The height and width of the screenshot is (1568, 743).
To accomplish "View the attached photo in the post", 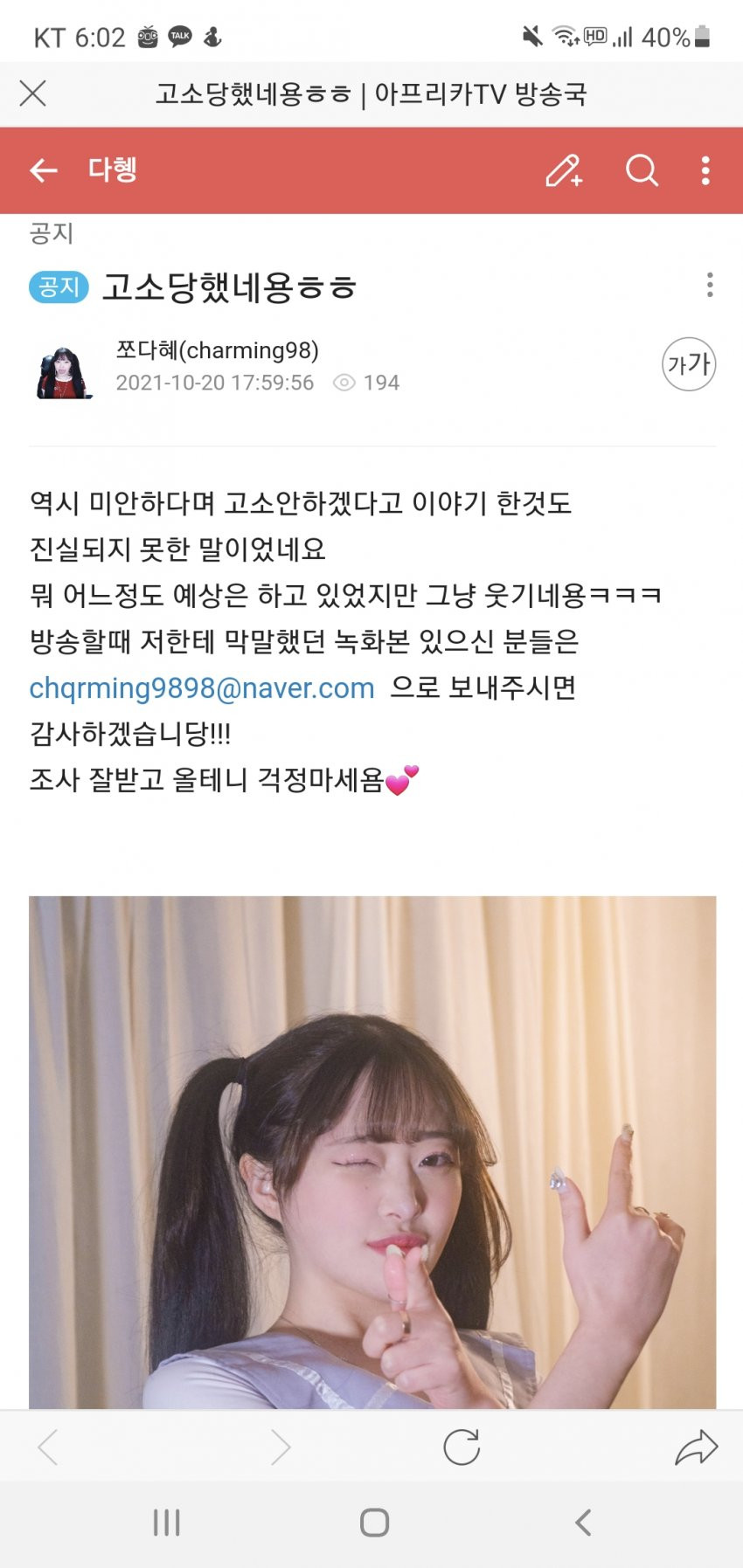I will coord(372,1153).
